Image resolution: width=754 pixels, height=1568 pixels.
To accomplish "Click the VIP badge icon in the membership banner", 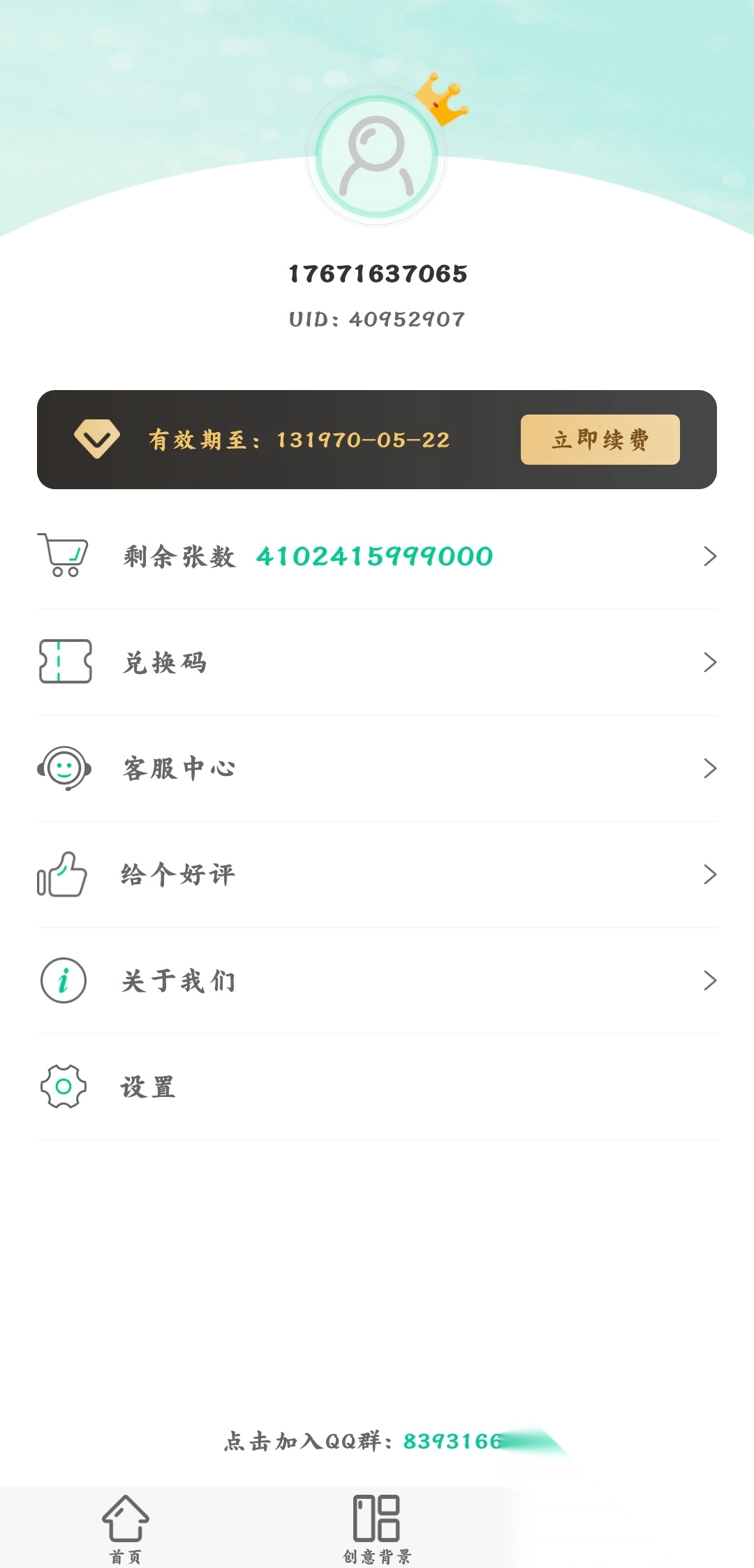I will pyautogui.click(x=98, y=439).
